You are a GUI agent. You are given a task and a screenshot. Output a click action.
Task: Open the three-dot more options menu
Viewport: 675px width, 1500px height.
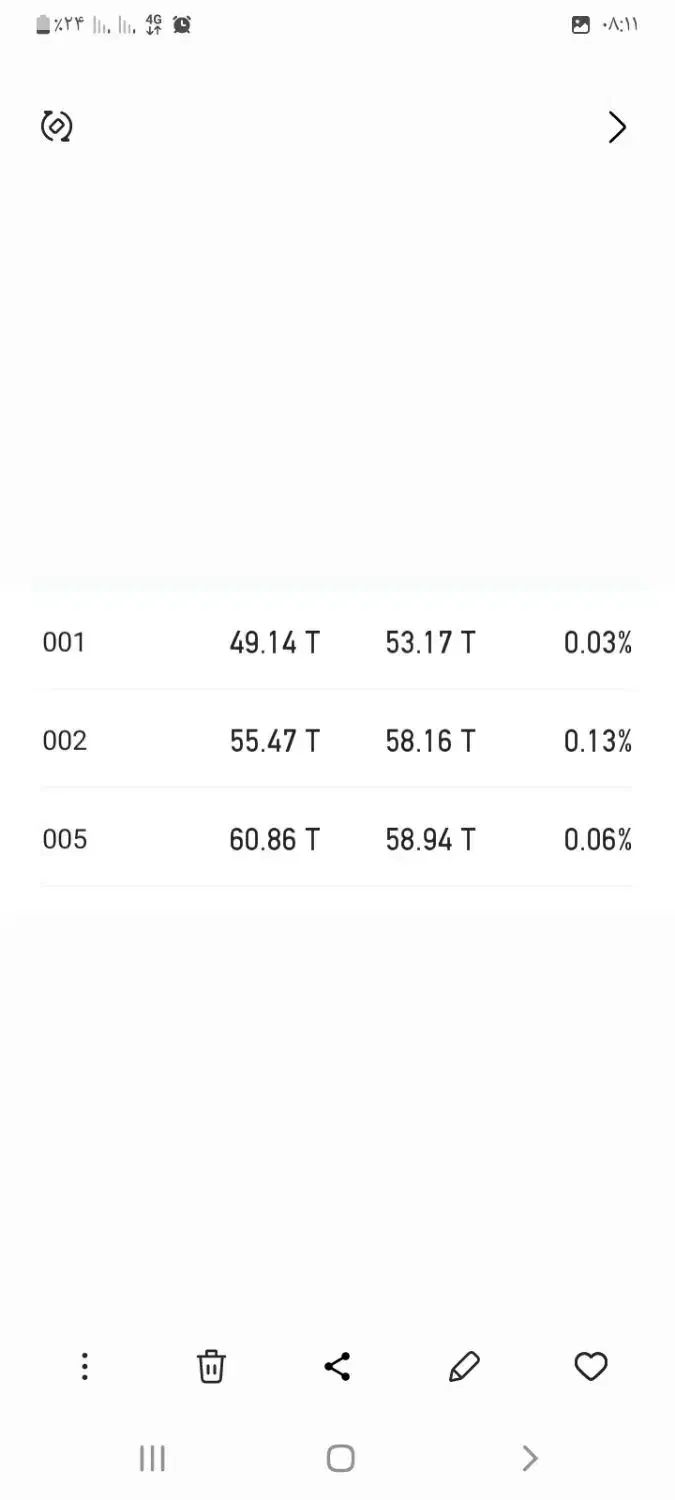[x=85, y=1366]
